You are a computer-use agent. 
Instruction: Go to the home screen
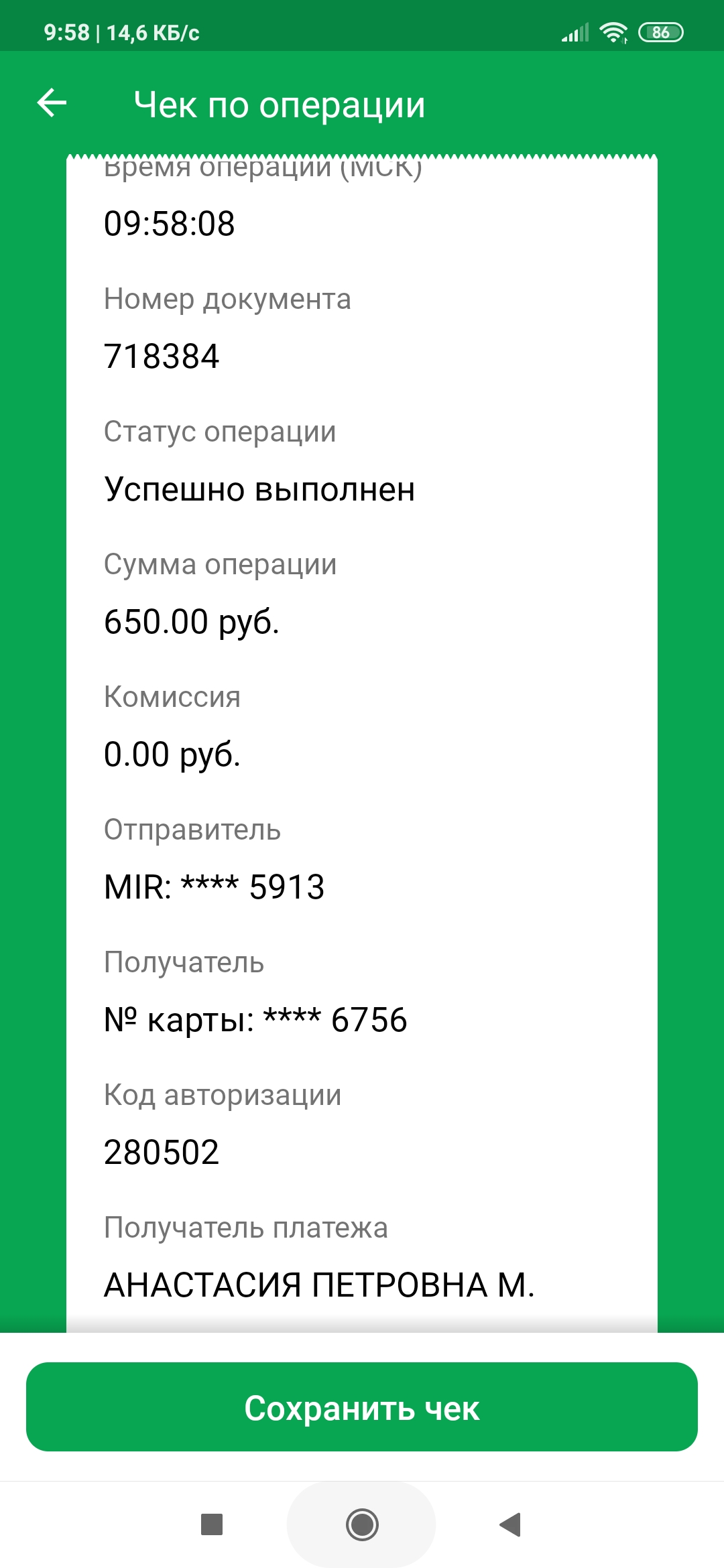click(x=362, y=1524)
